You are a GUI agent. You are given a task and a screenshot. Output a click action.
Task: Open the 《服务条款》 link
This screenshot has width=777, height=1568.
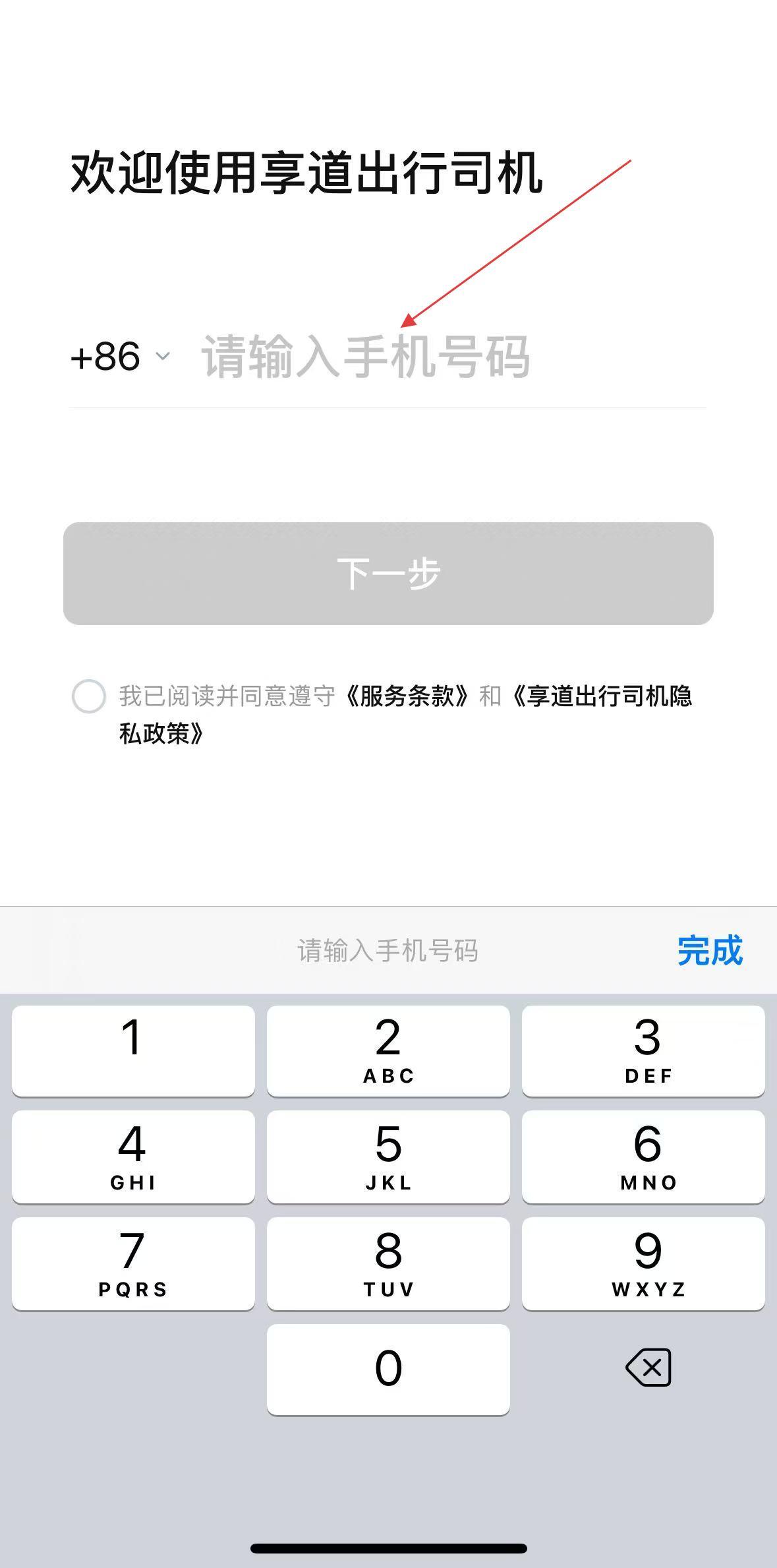click(407, 696)
